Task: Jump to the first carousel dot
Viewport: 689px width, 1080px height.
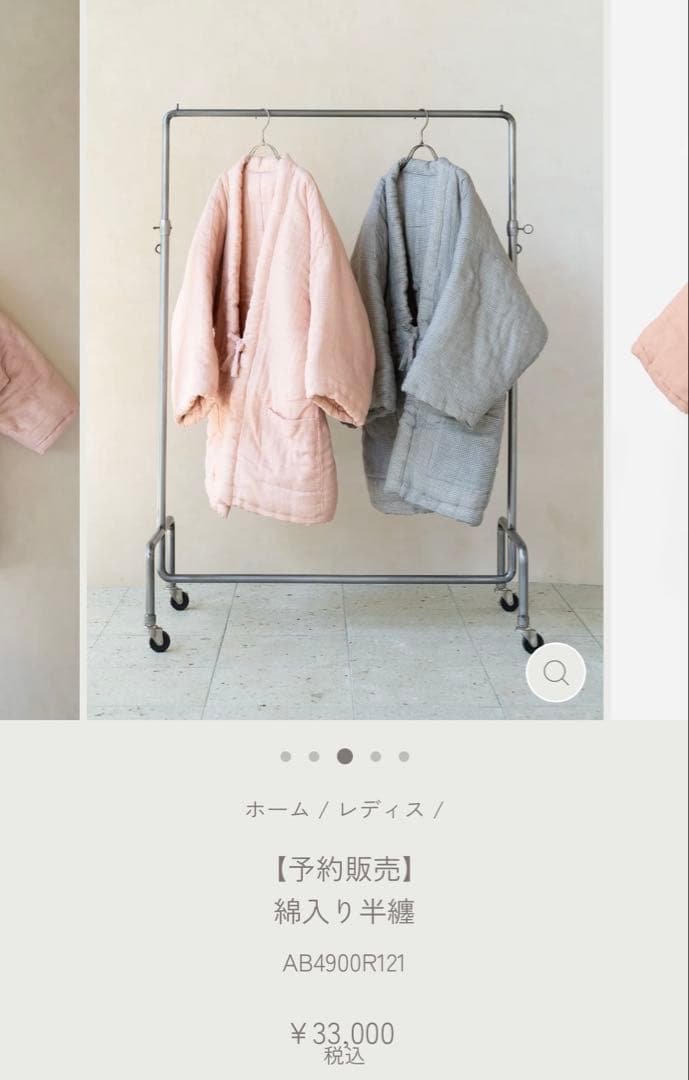Action: pos(286,757)
